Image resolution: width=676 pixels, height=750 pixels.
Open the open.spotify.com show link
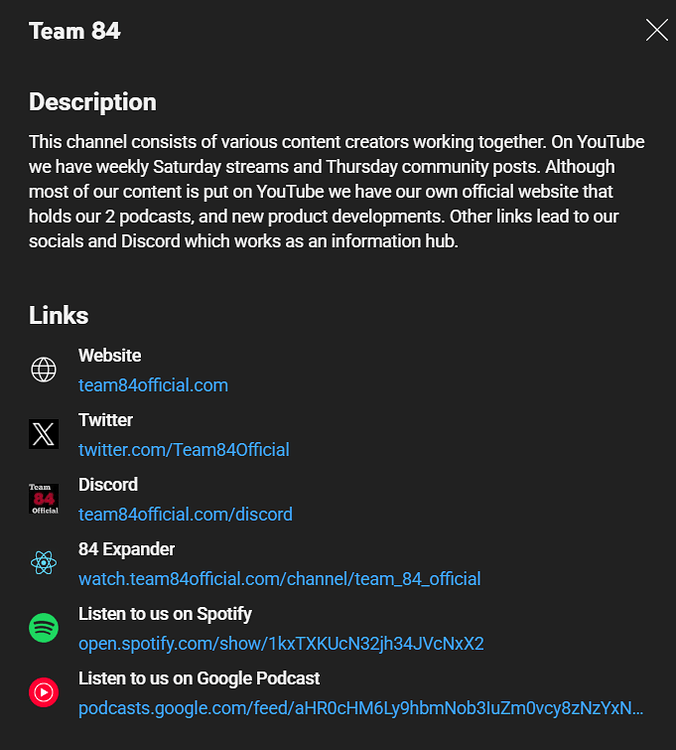click(281, 643)
